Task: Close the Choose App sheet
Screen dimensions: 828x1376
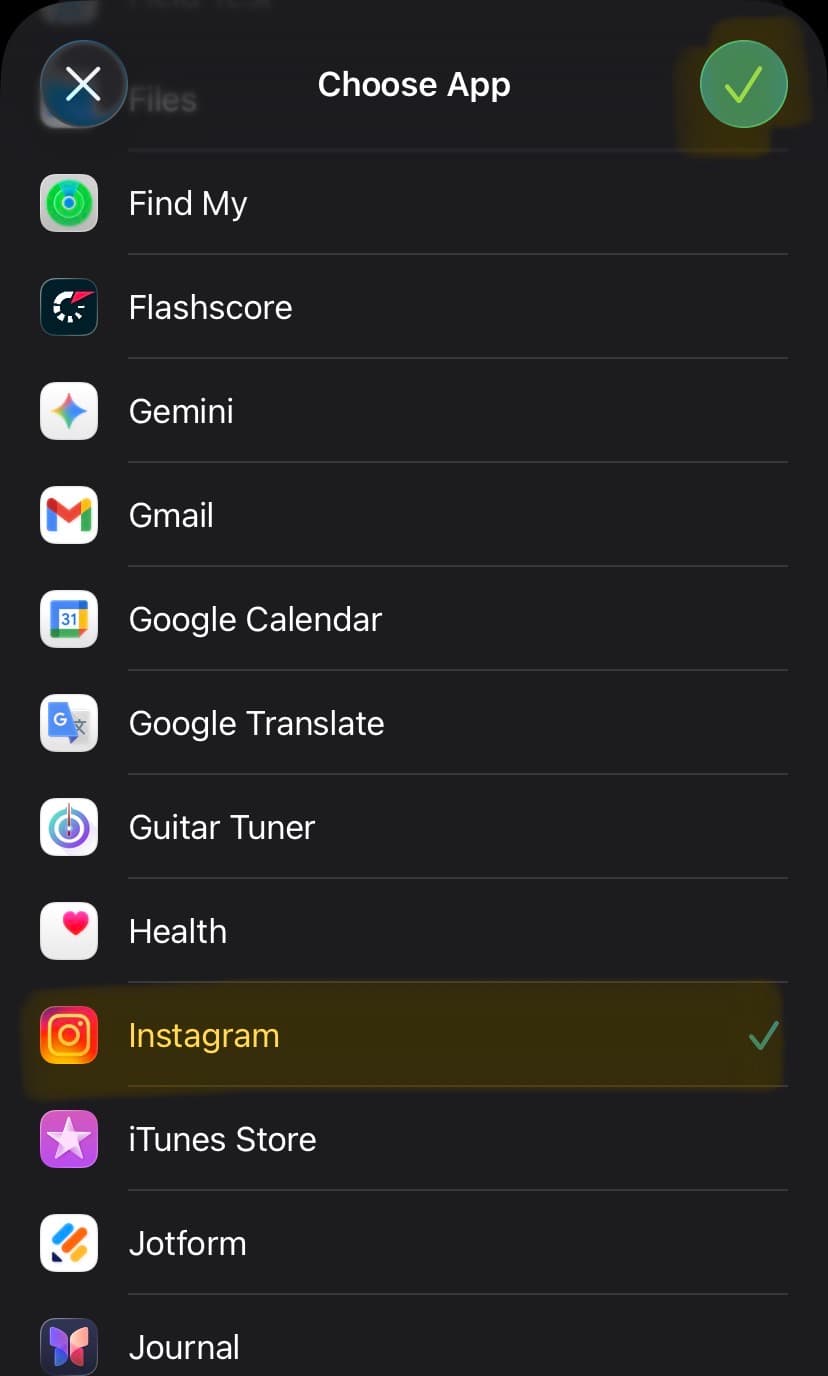Action: [83, 85]
